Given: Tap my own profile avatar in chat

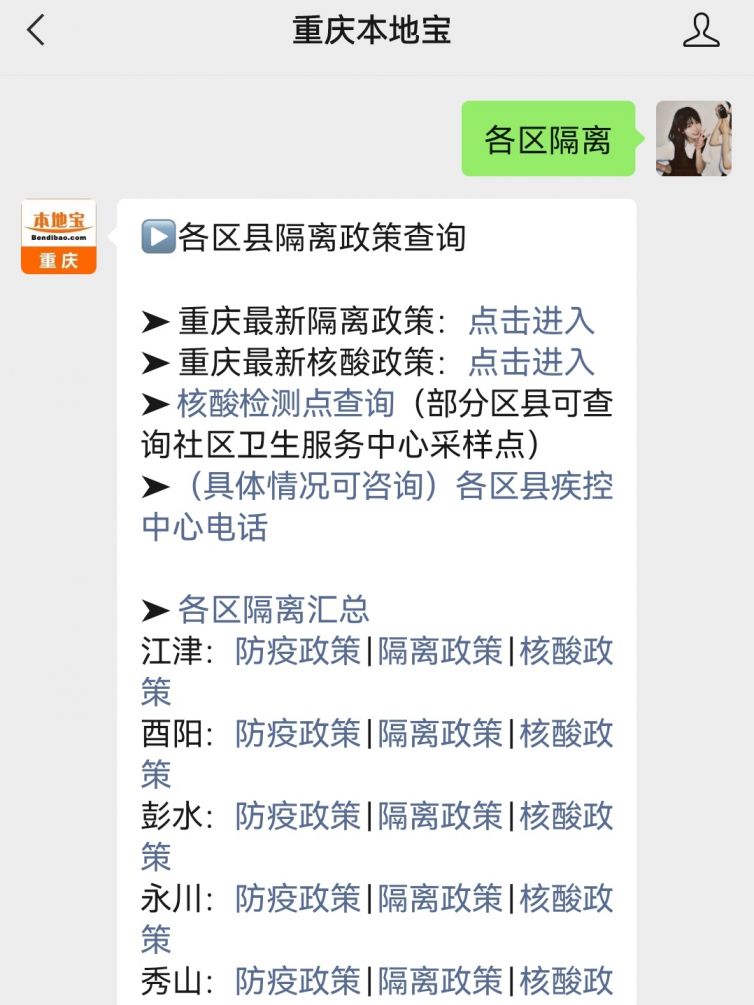Looking at the screenshot, I should (693, 138).
